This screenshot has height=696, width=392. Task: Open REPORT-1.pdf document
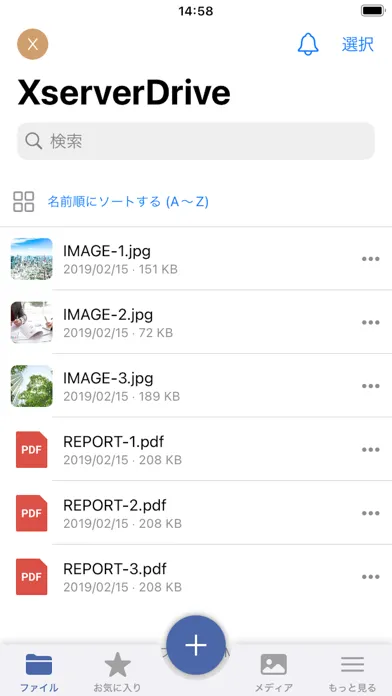click(196, 449)
